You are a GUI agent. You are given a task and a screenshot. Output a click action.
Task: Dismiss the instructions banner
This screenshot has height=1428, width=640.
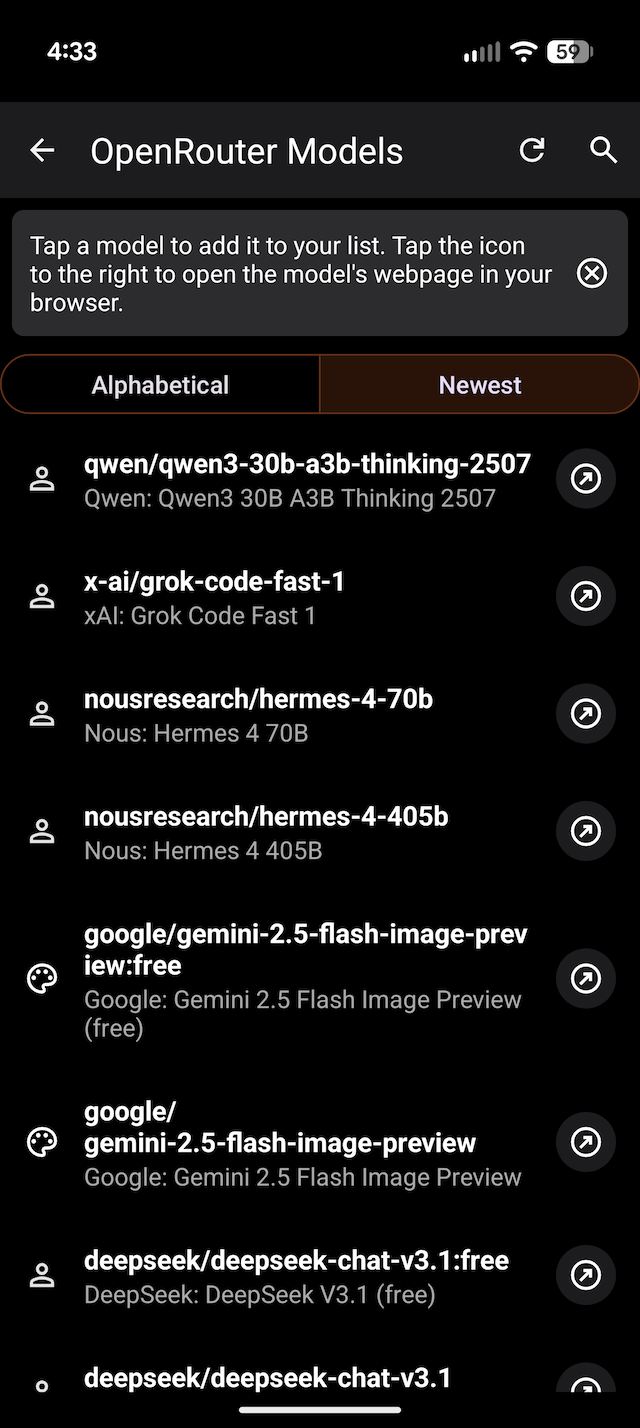[592, 273]
